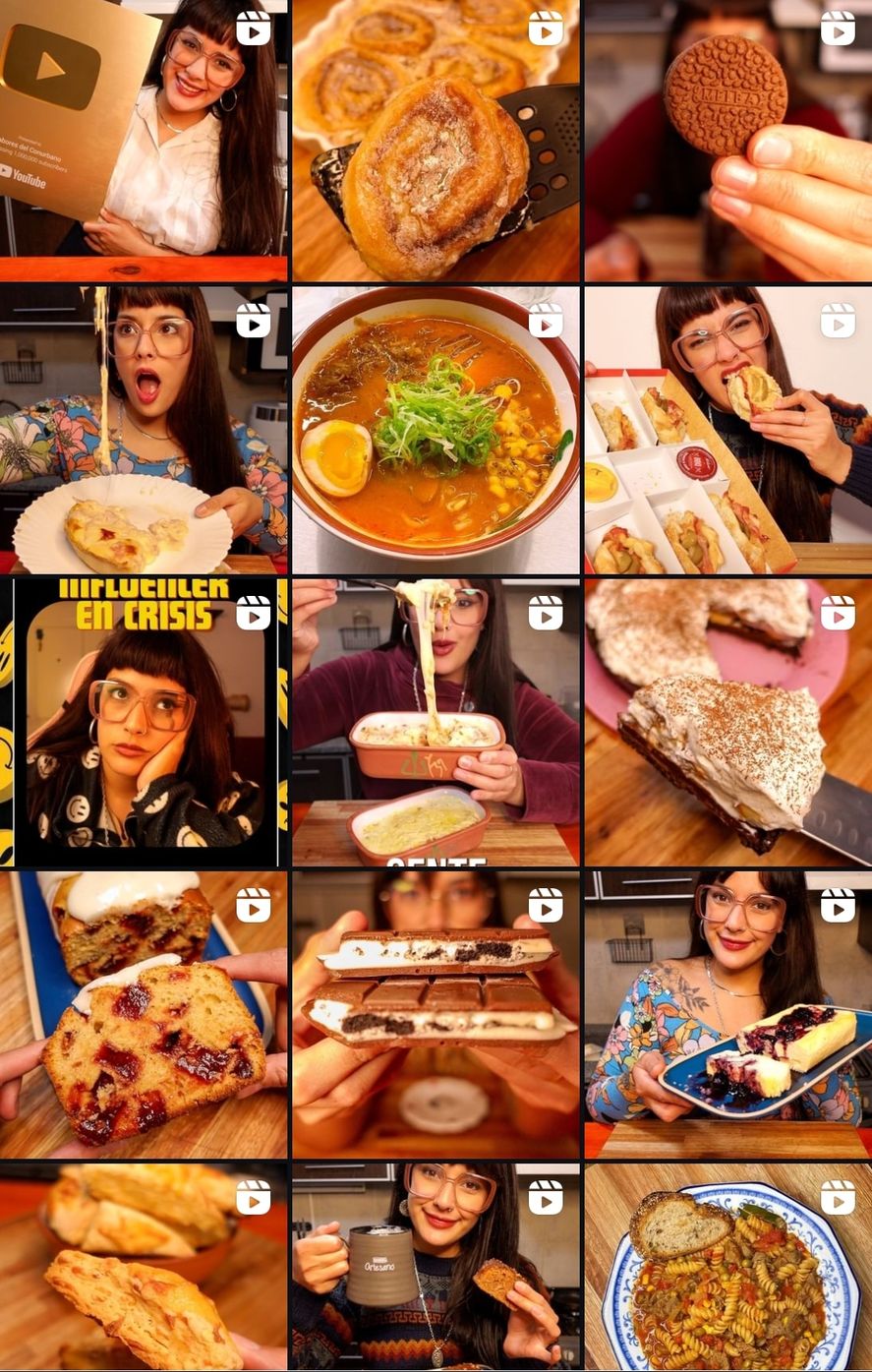
Task: Open the cinnamon roll on spatula reel
Action: 436,141
